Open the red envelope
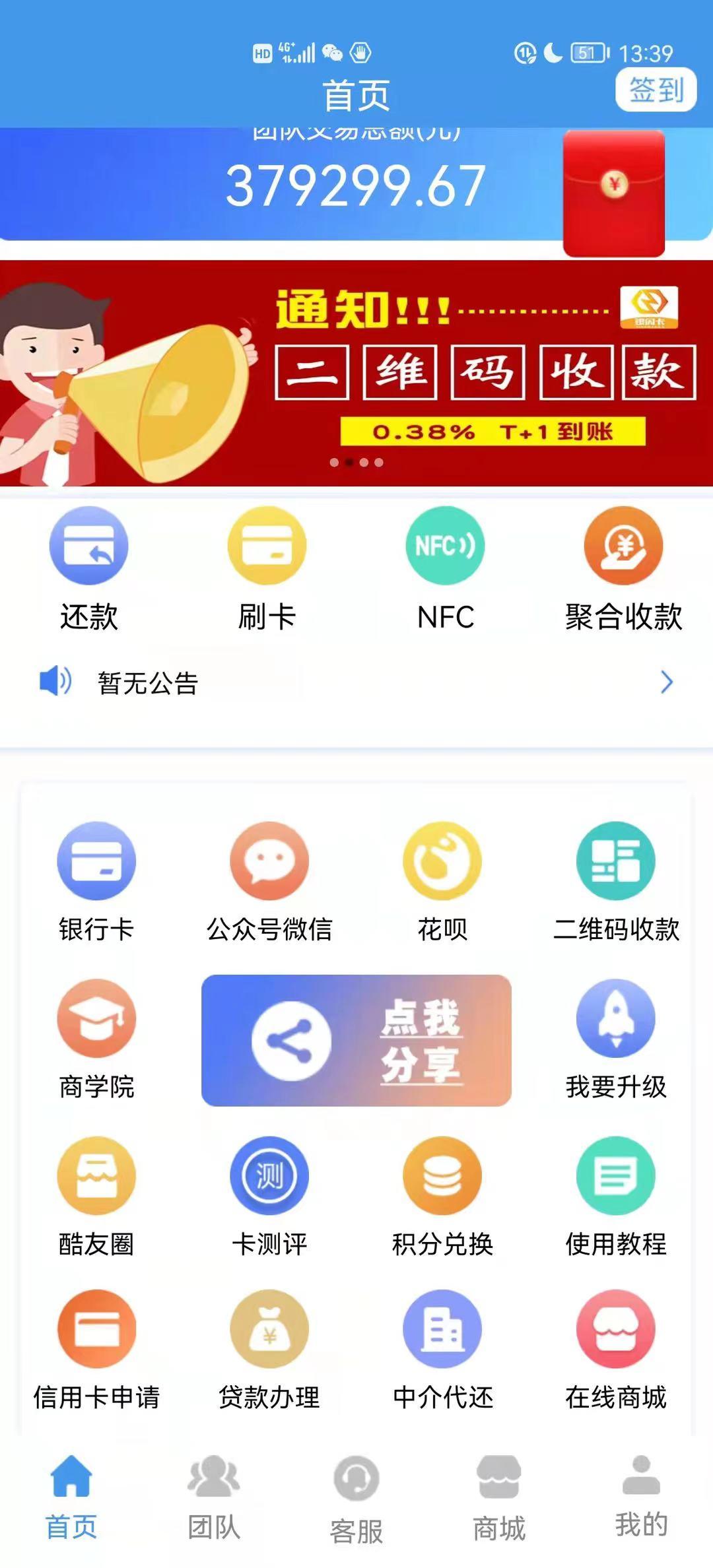The width and height of the screenshot is (713, 1568). [613, 193]
